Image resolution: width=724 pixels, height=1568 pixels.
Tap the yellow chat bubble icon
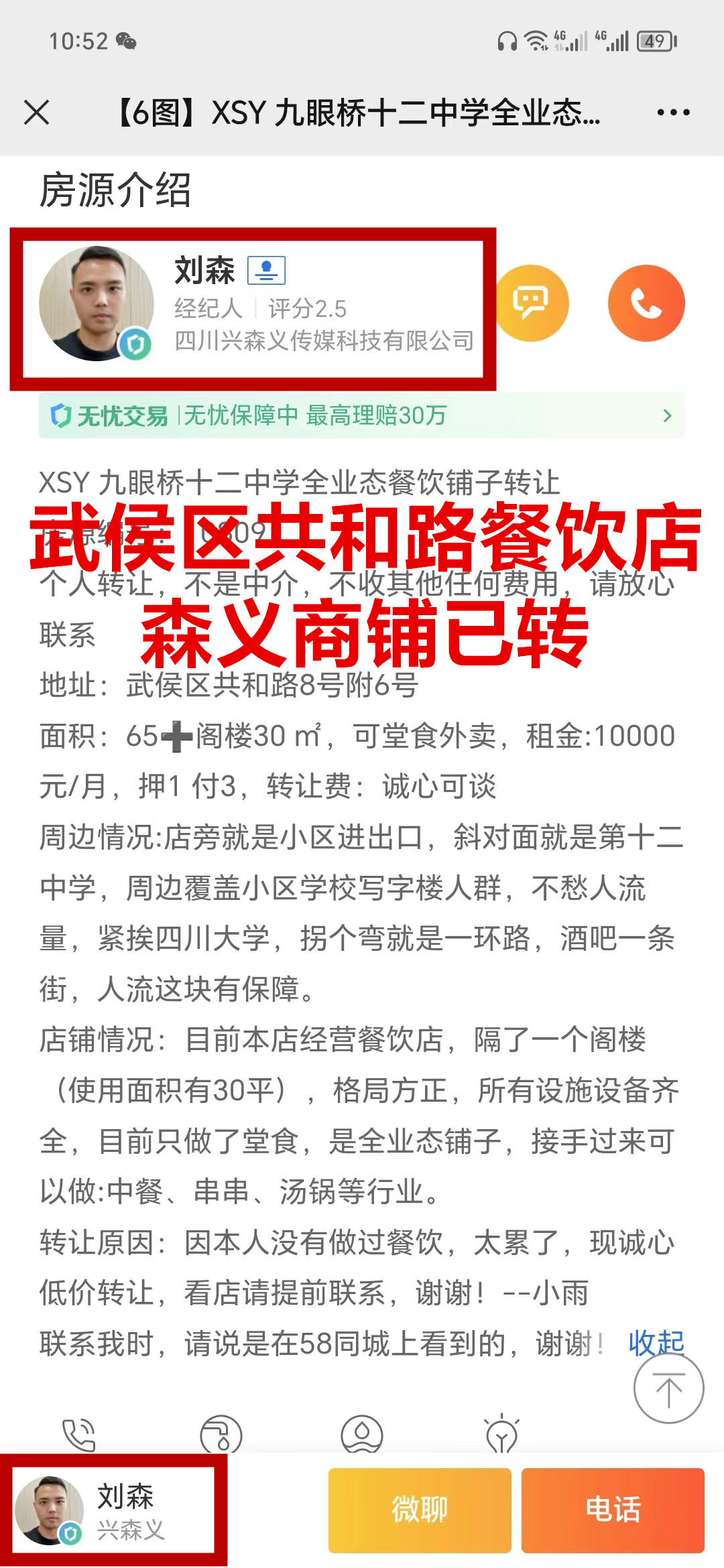click(531, 304)
